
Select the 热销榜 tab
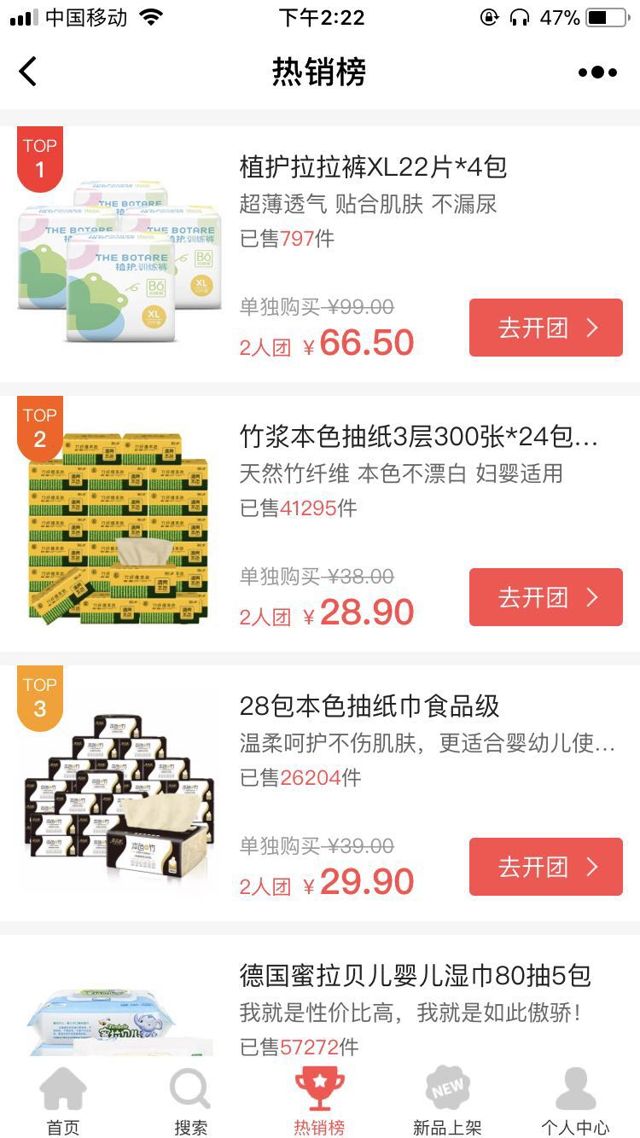tap(319, 1102)
